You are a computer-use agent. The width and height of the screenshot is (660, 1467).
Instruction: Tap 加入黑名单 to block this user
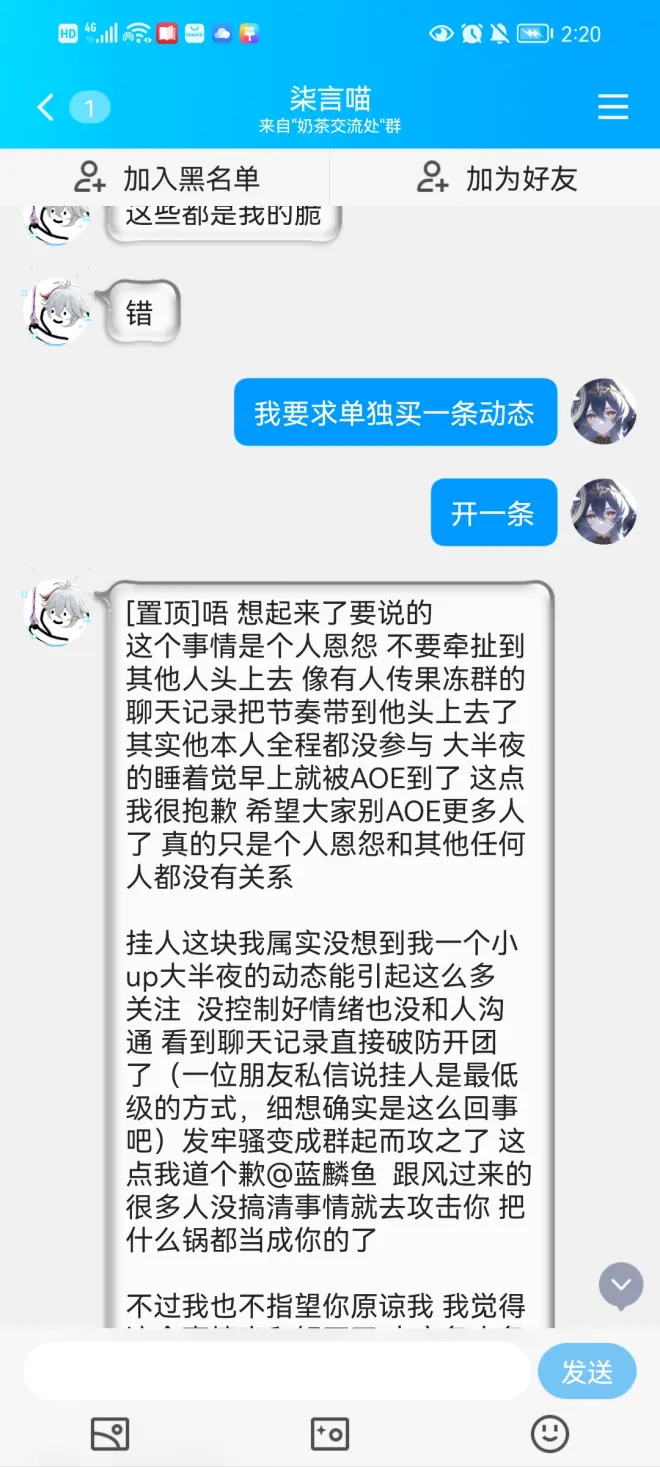pos(167,179)
